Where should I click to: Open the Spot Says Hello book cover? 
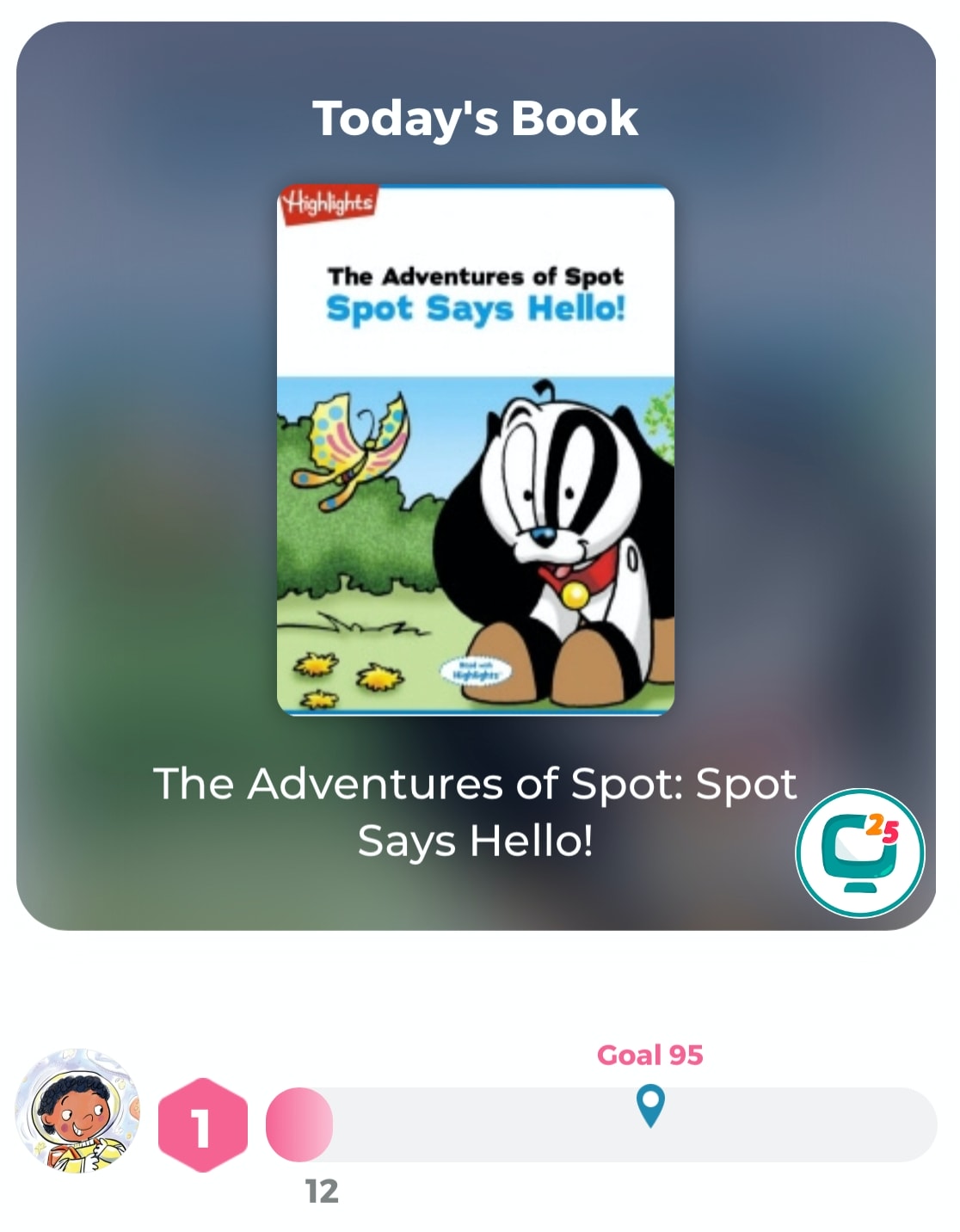(475, 451)
